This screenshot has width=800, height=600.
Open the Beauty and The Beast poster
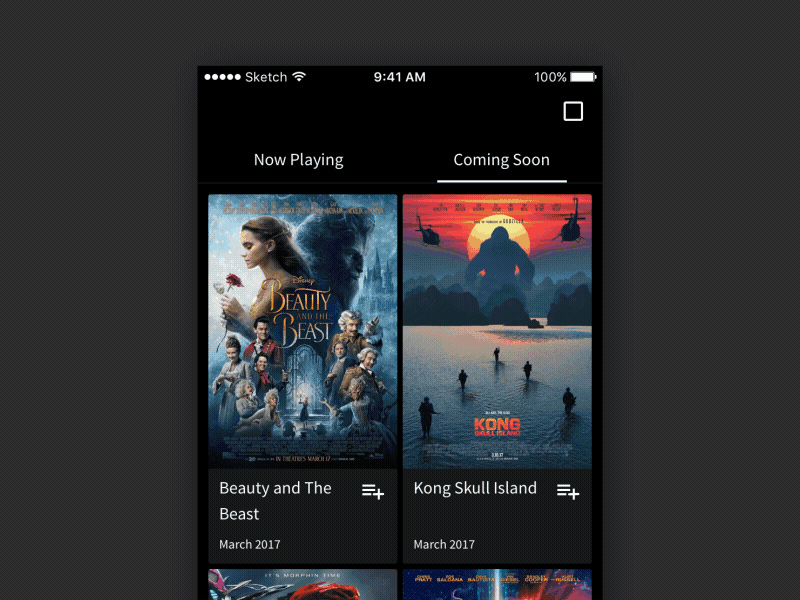303,331
